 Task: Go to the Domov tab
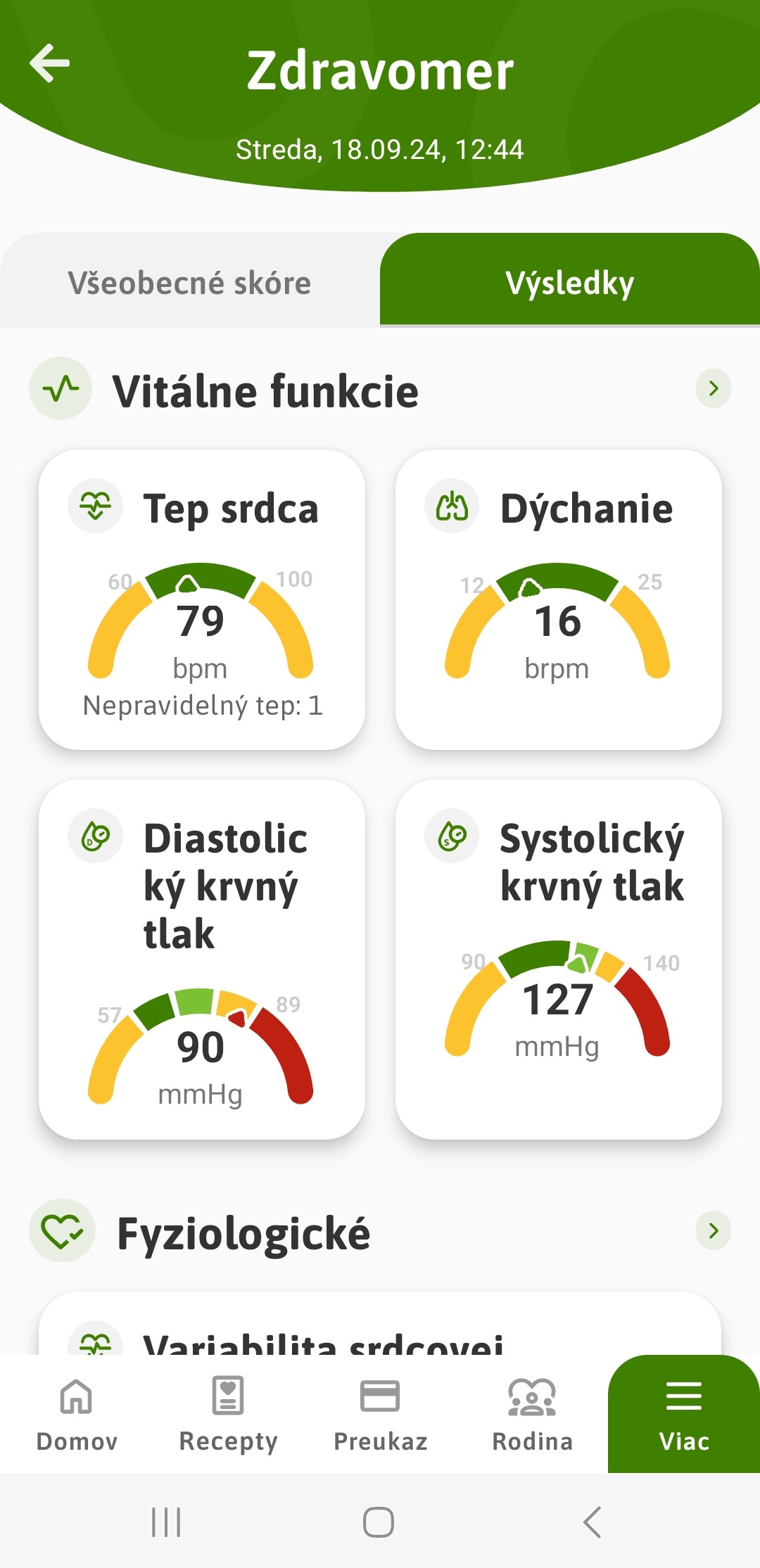(x=77, y=1415)
